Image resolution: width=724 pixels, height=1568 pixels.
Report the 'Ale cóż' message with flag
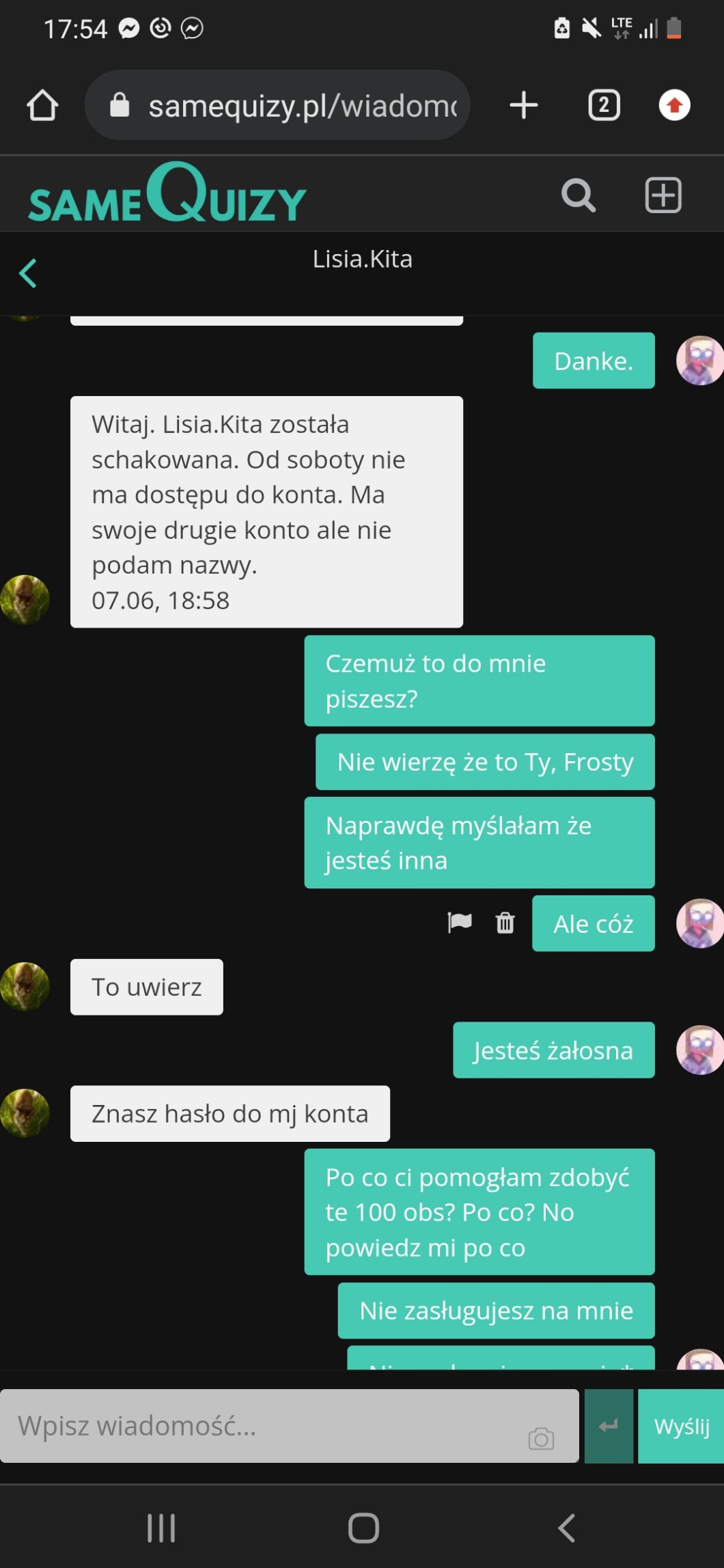click(x=460, y=923)
